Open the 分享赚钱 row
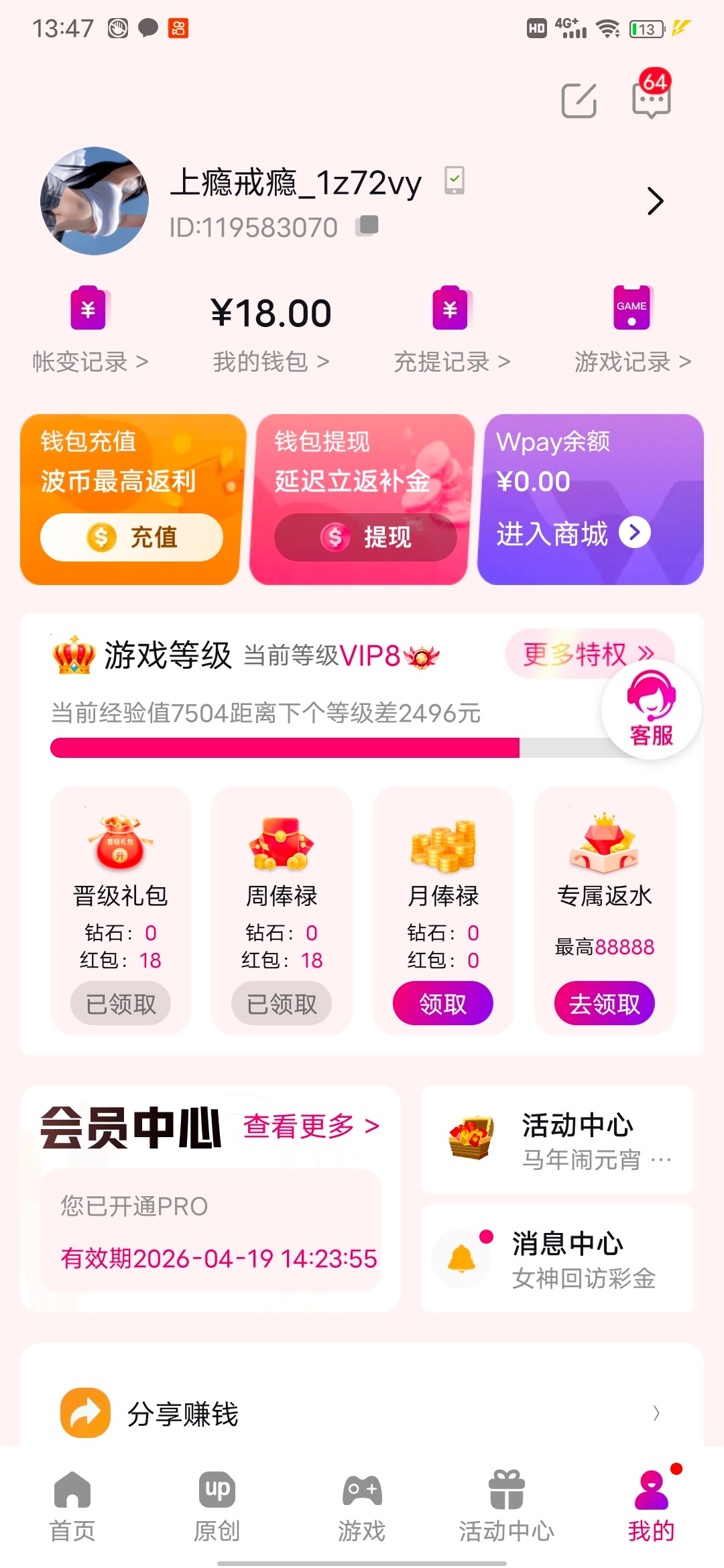The width and height of the screenshot is (724, 1568). (x=362, y=1413)
